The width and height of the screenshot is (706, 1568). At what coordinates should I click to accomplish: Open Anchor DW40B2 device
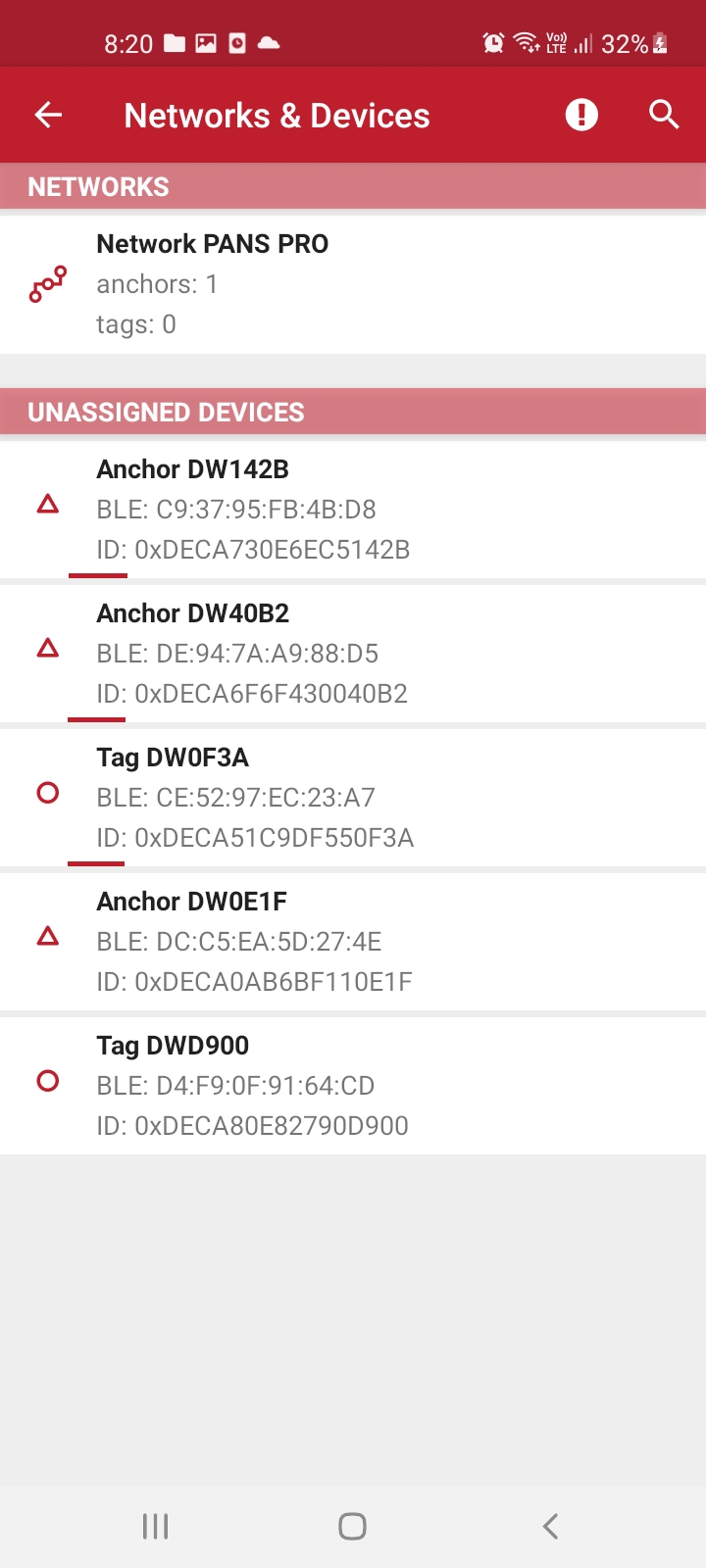pyautogui.click(x=353, y=654)
